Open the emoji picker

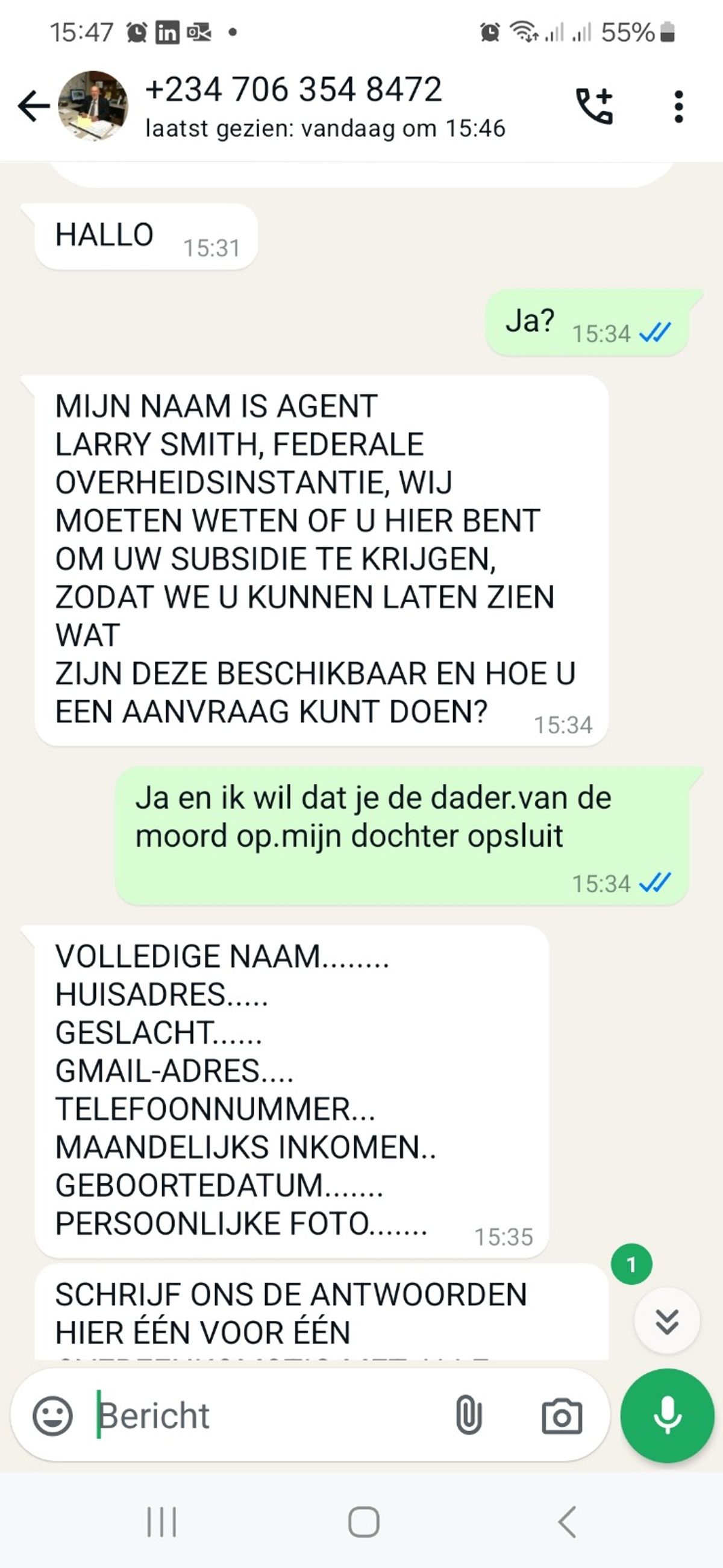52,1416
